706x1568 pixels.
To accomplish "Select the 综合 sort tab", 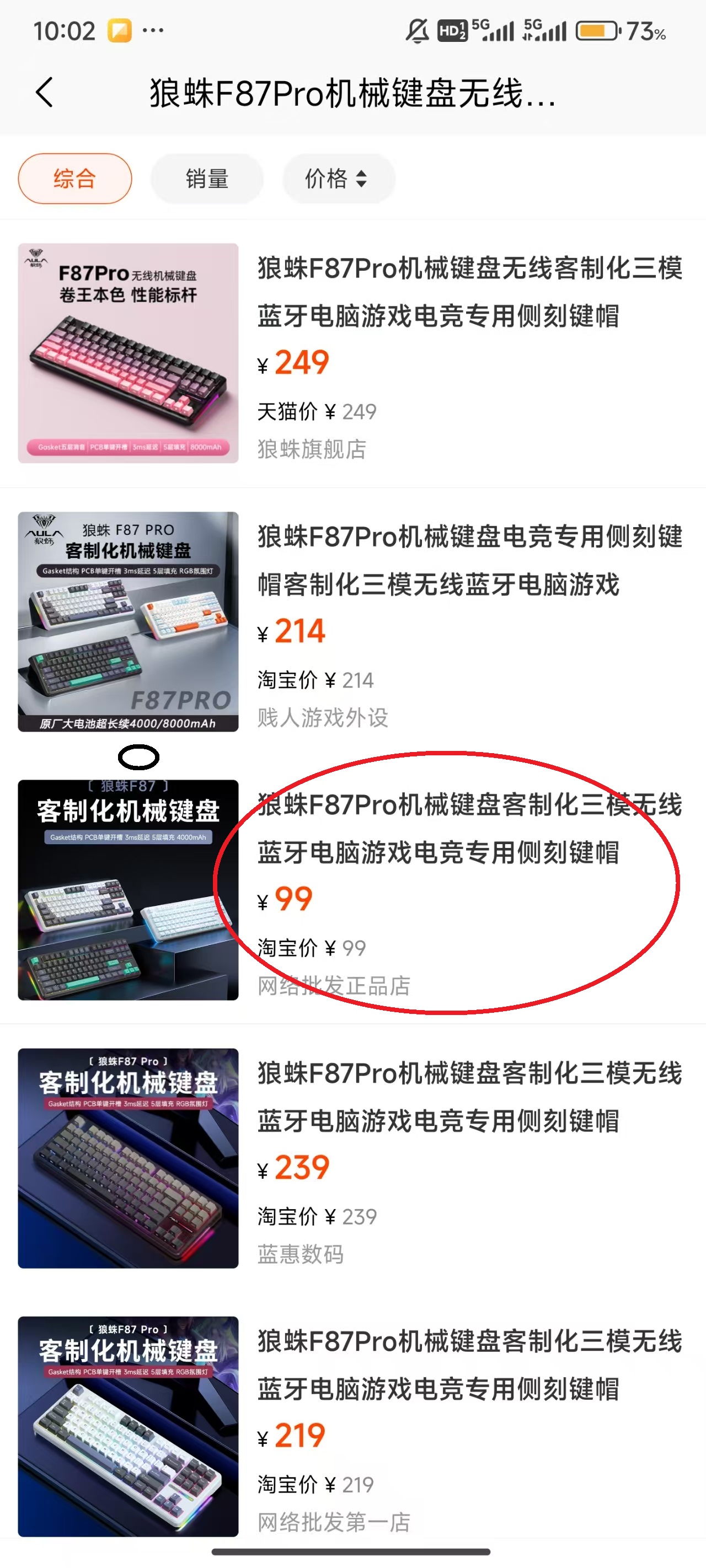I will 75,178.
